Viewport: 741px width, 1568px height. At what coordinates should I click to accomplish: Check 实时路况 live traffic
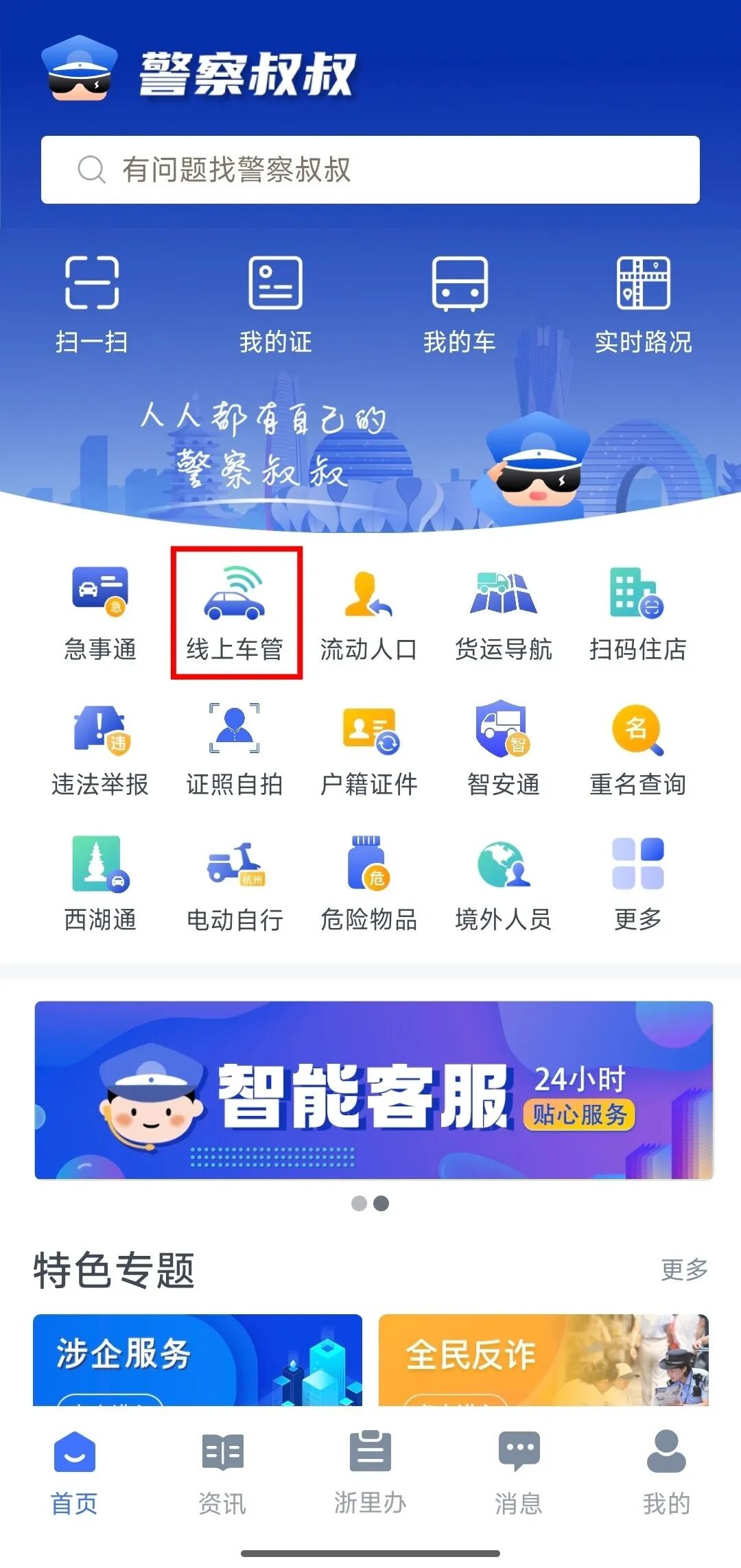(x=643, y=303)
